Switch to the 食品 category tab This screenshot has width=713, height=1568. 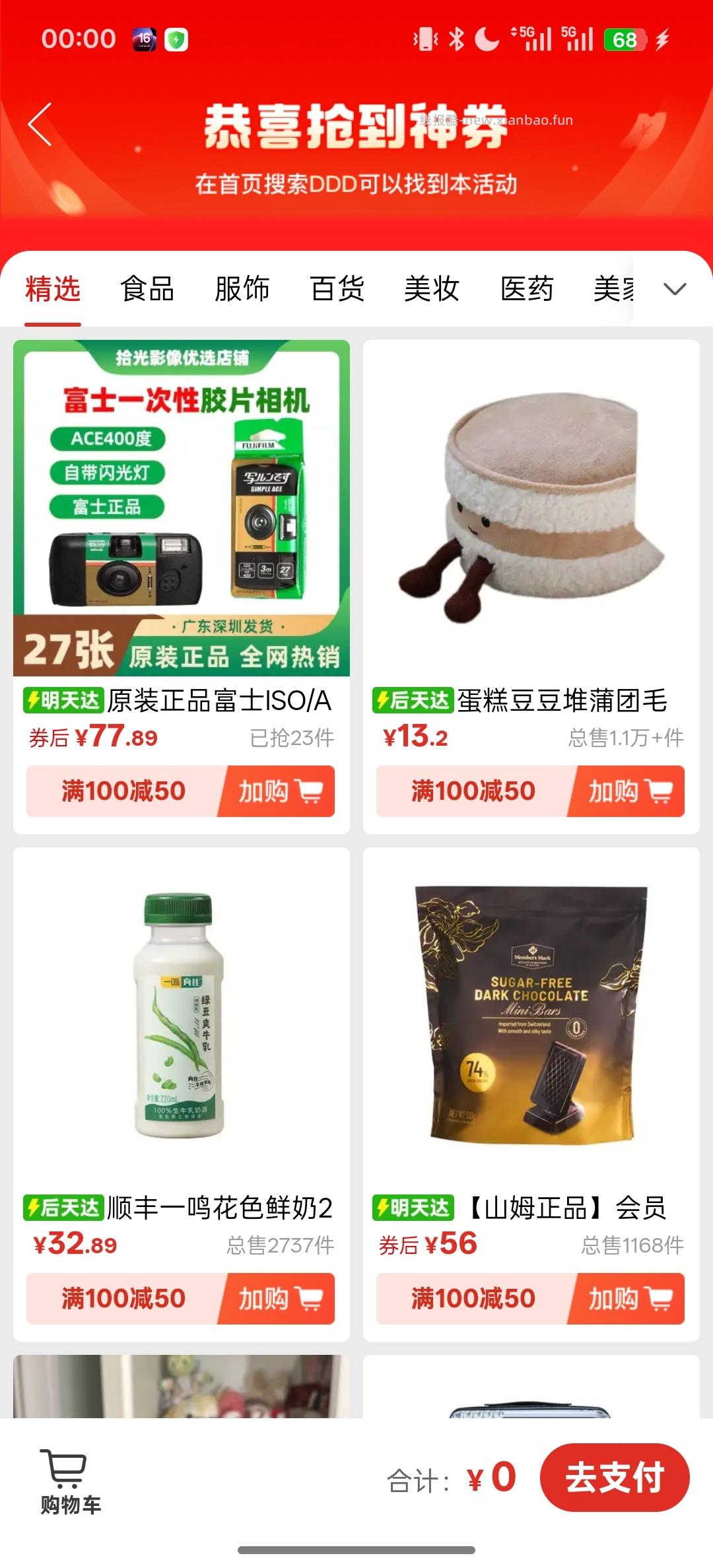click(x=146, y=288)
